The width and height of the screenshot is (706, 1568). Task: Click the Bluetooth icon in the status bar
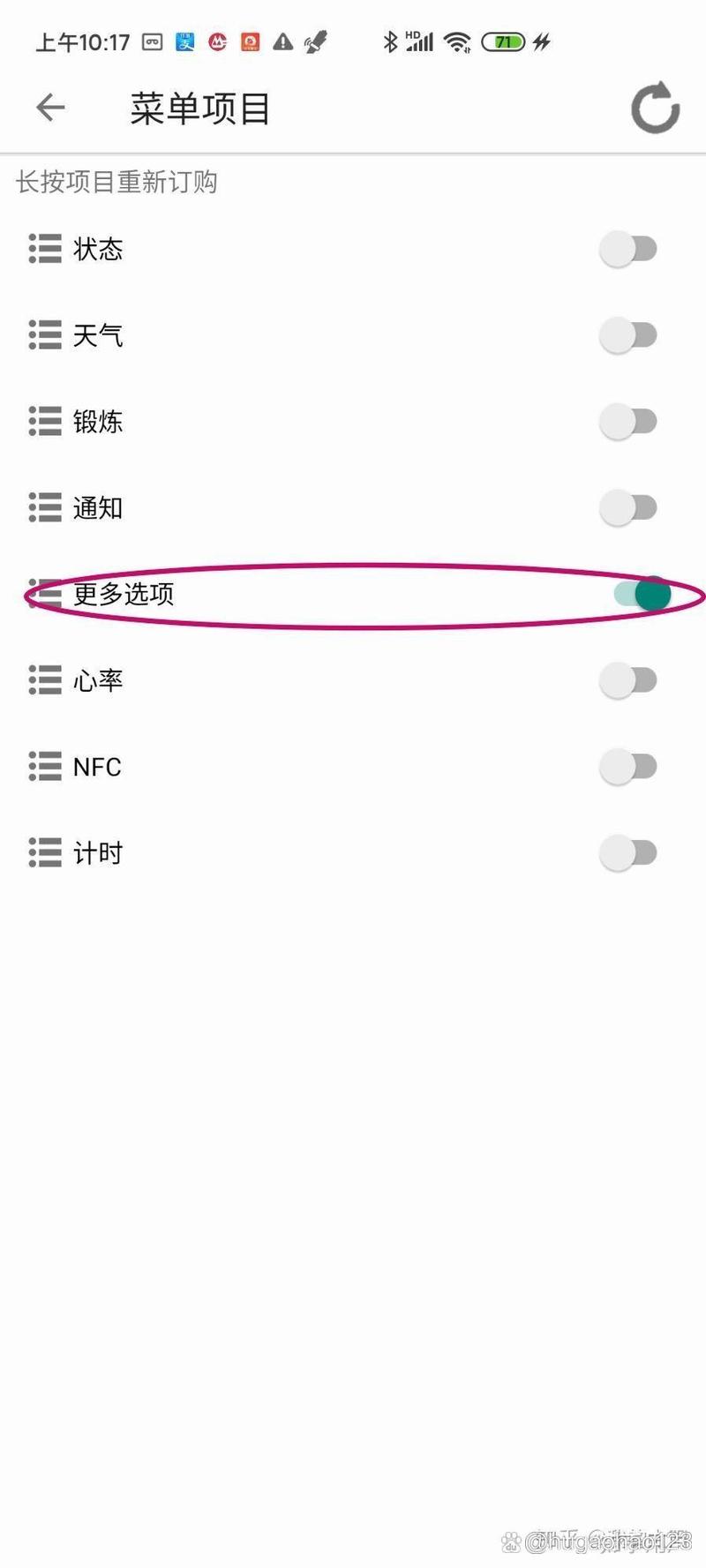389,40
